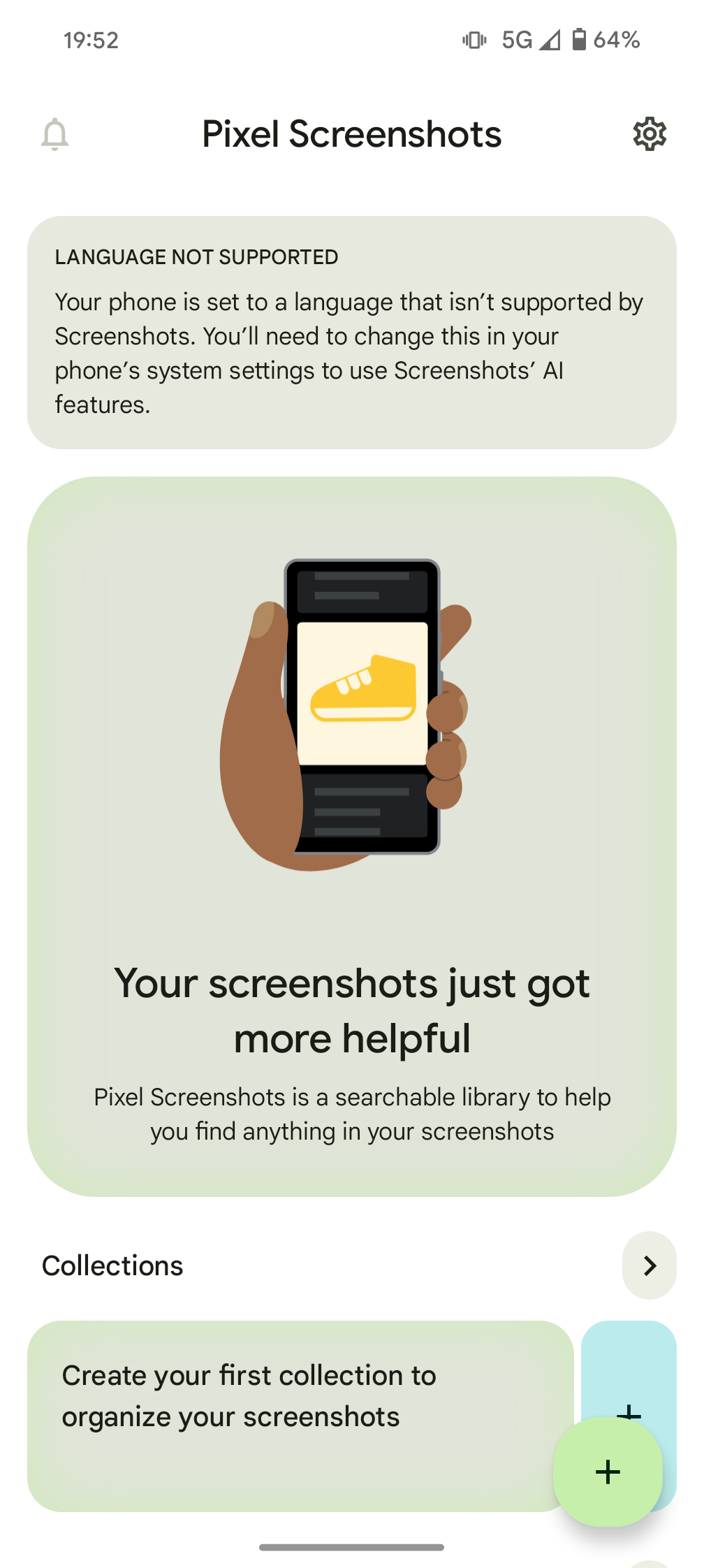The image size is (704, 1568).
Task: Open the settings gear
Action: point(650,134)
